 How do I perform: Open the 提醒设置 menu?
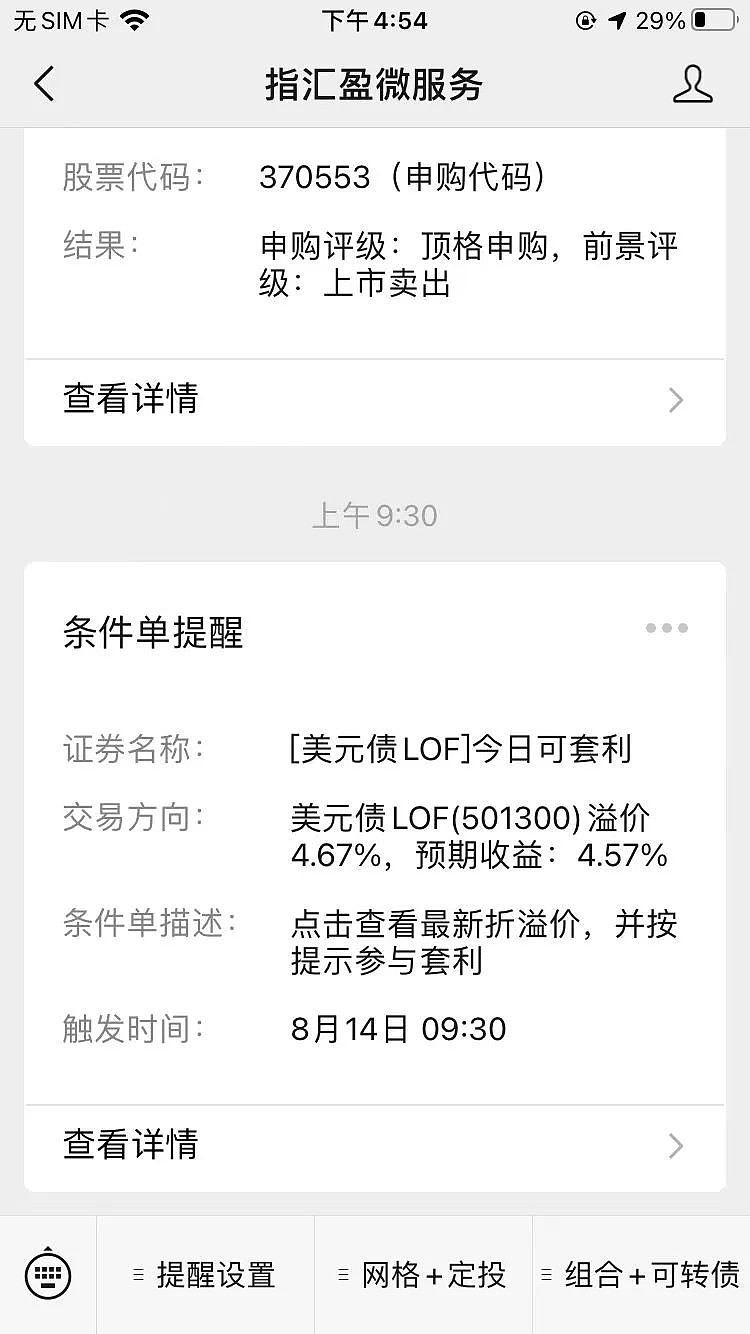click(x=205, y=1276)
